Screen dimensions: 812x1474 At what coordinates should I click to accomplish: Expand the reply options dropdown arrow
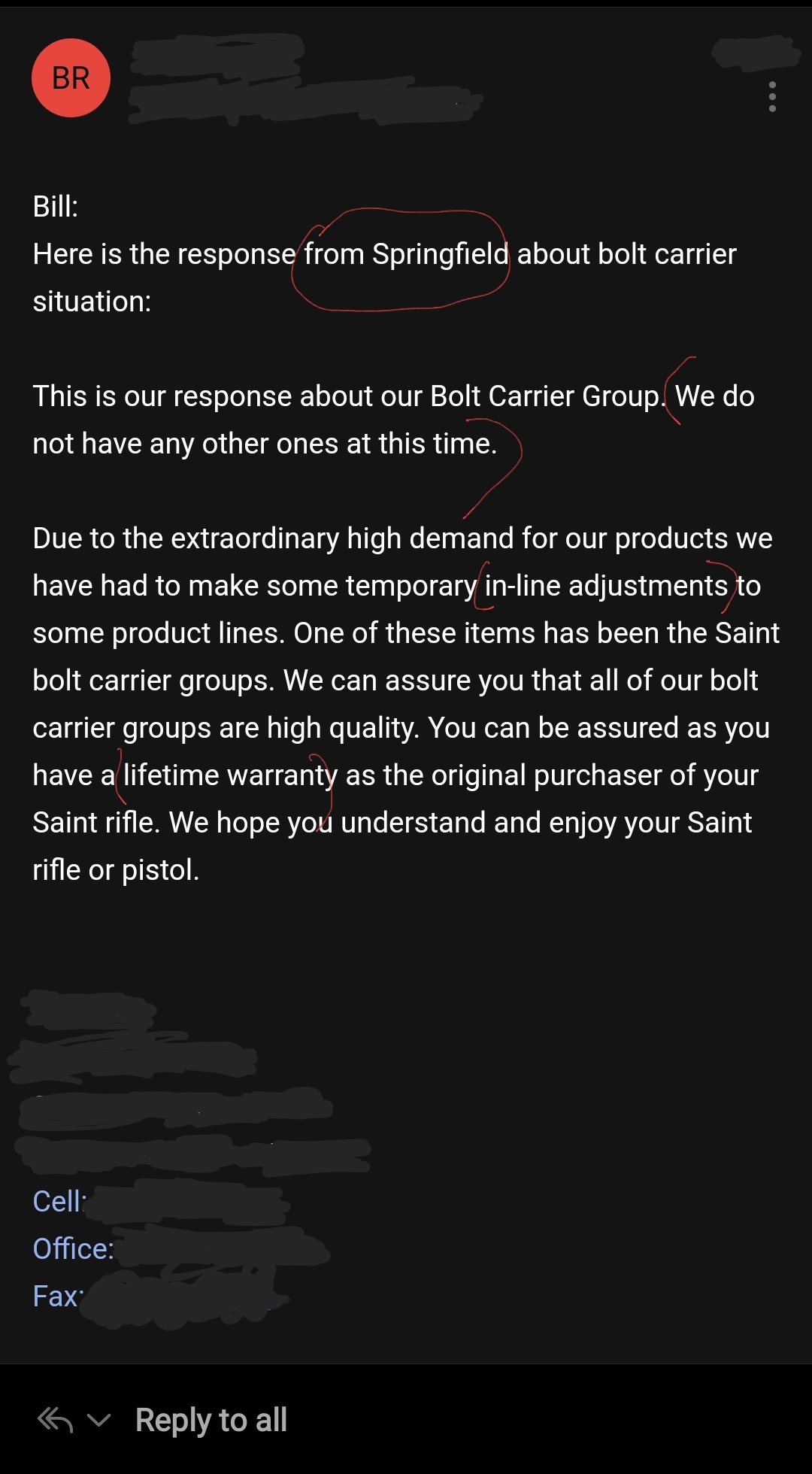(99, 1420)
